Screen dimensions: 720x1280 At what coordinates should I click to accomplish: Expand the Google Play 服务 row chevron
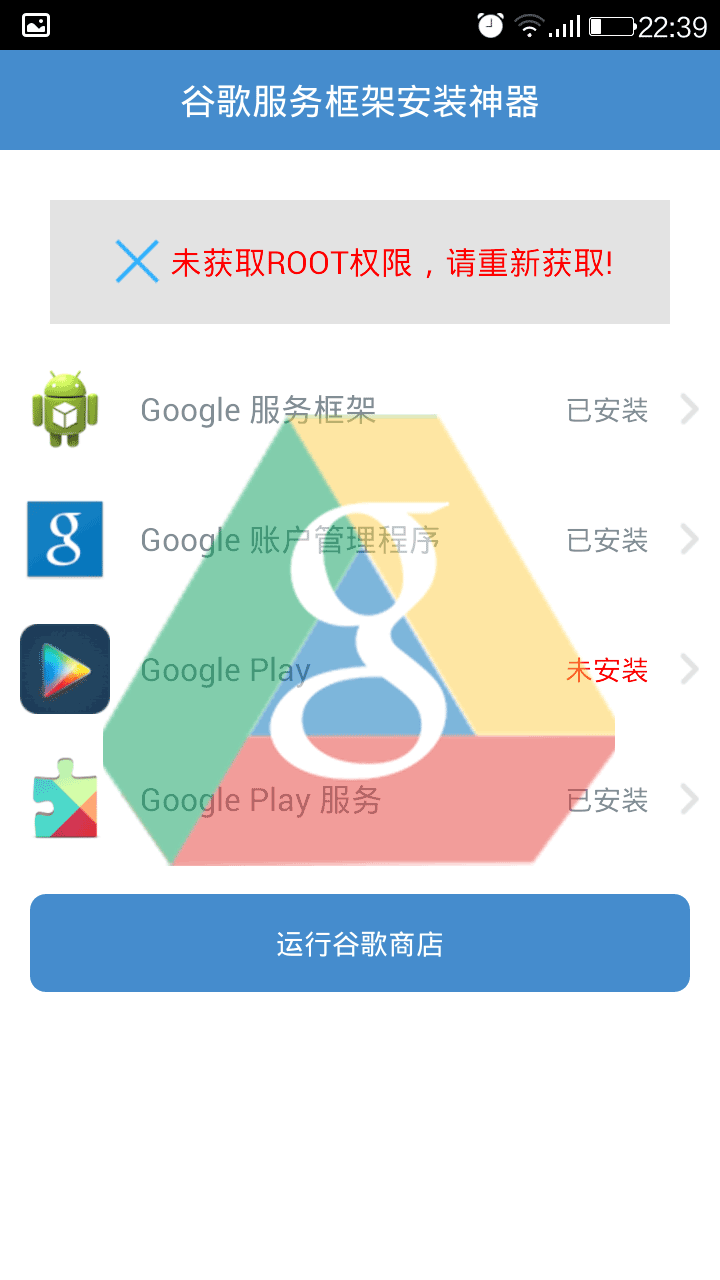tap(691, 799)
